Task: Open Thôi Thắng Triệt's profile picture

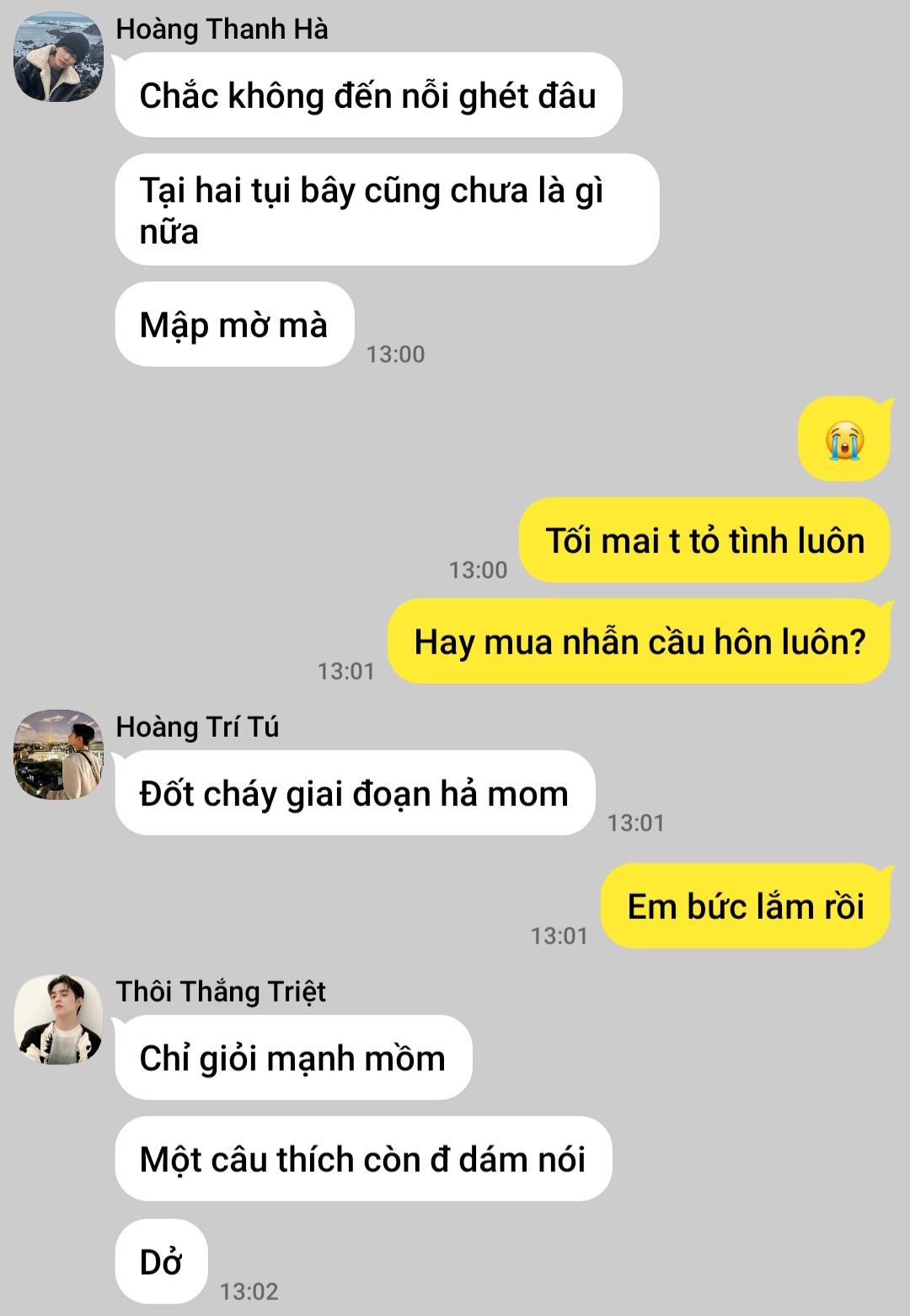Action: pyautogui.click(x=58, y=1019)
